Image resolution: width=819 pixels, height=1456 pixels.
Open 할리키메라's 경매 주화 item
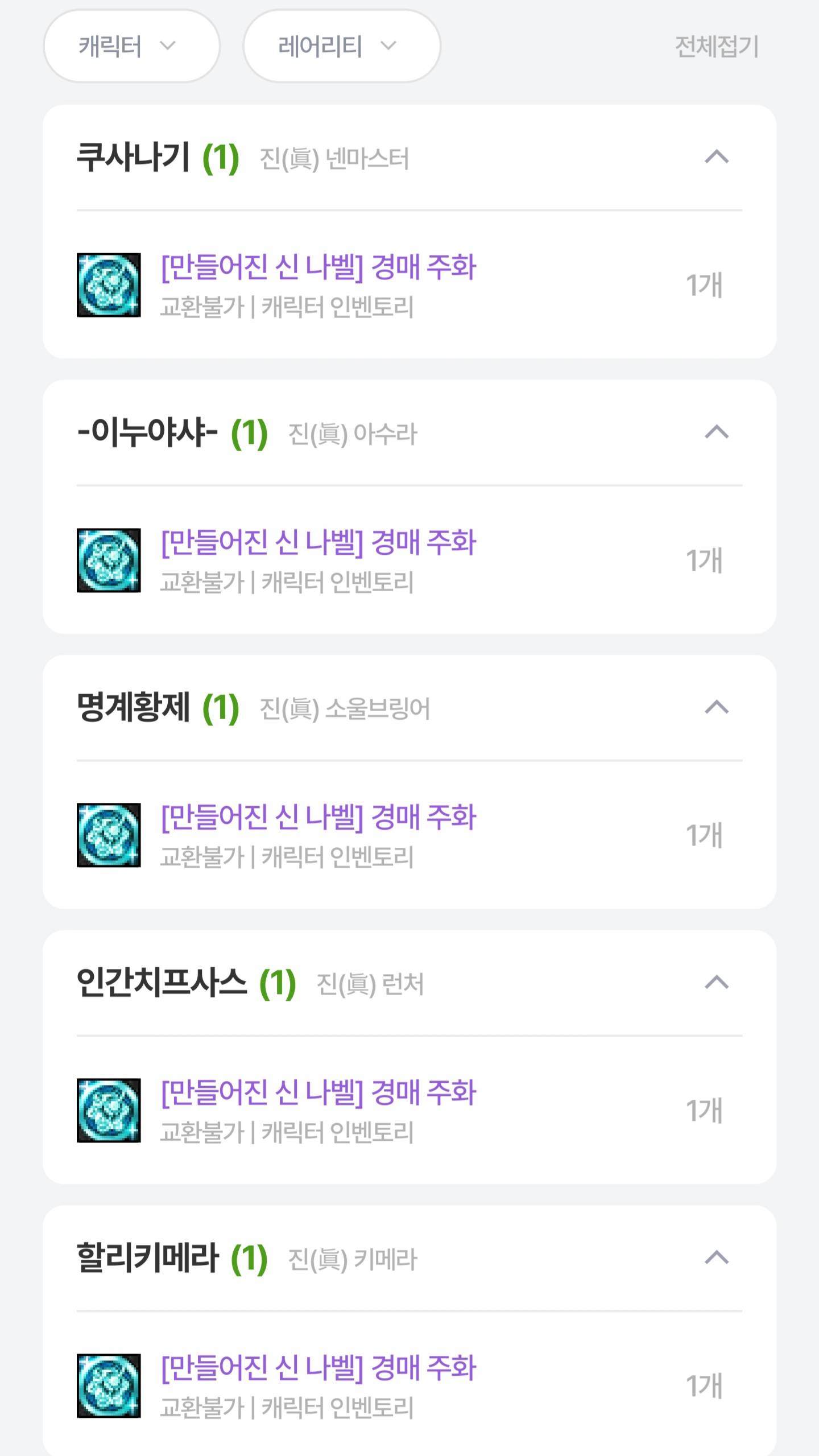[409, 1386]
